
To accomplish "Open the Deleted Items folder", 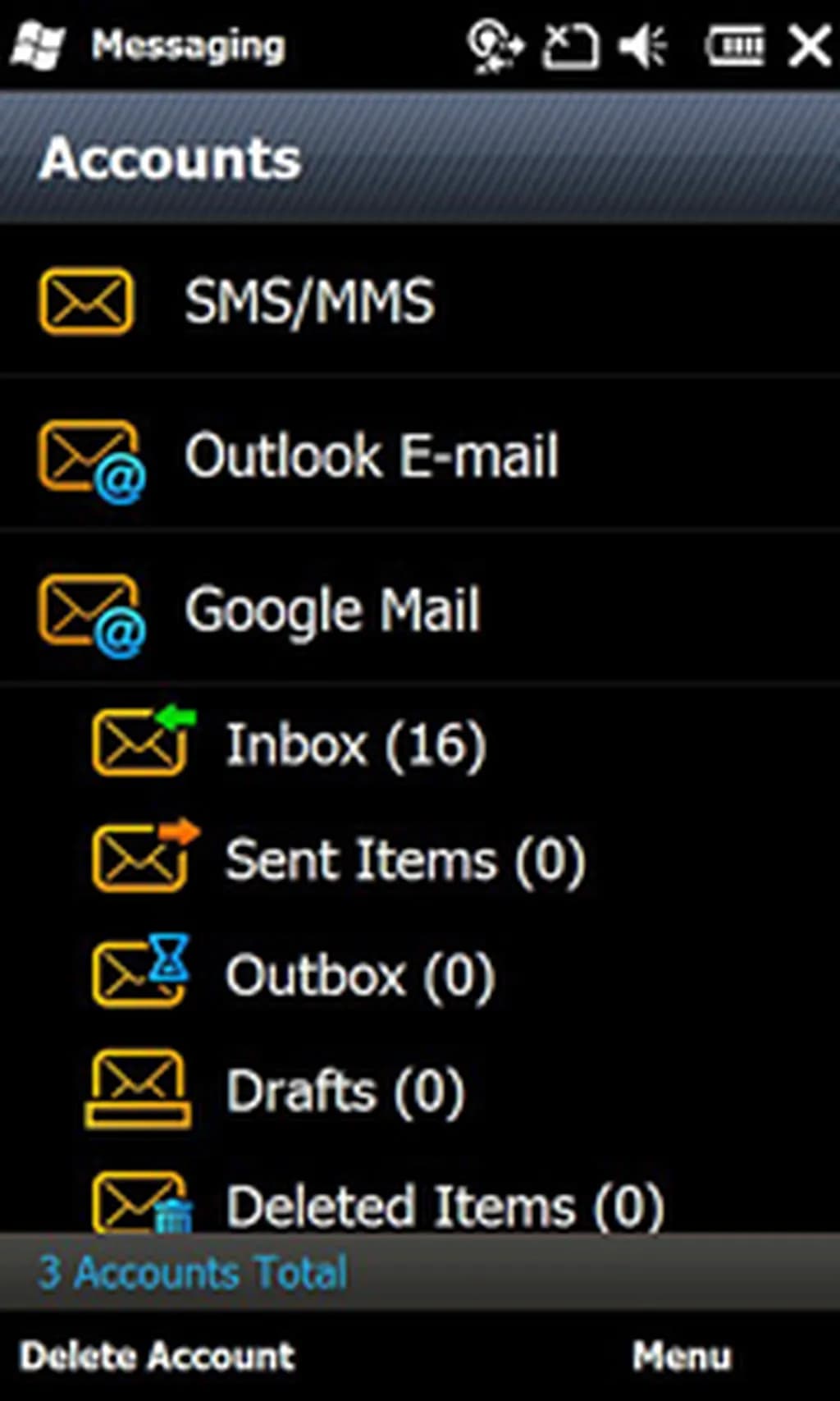I will [x=444, y=1206].
